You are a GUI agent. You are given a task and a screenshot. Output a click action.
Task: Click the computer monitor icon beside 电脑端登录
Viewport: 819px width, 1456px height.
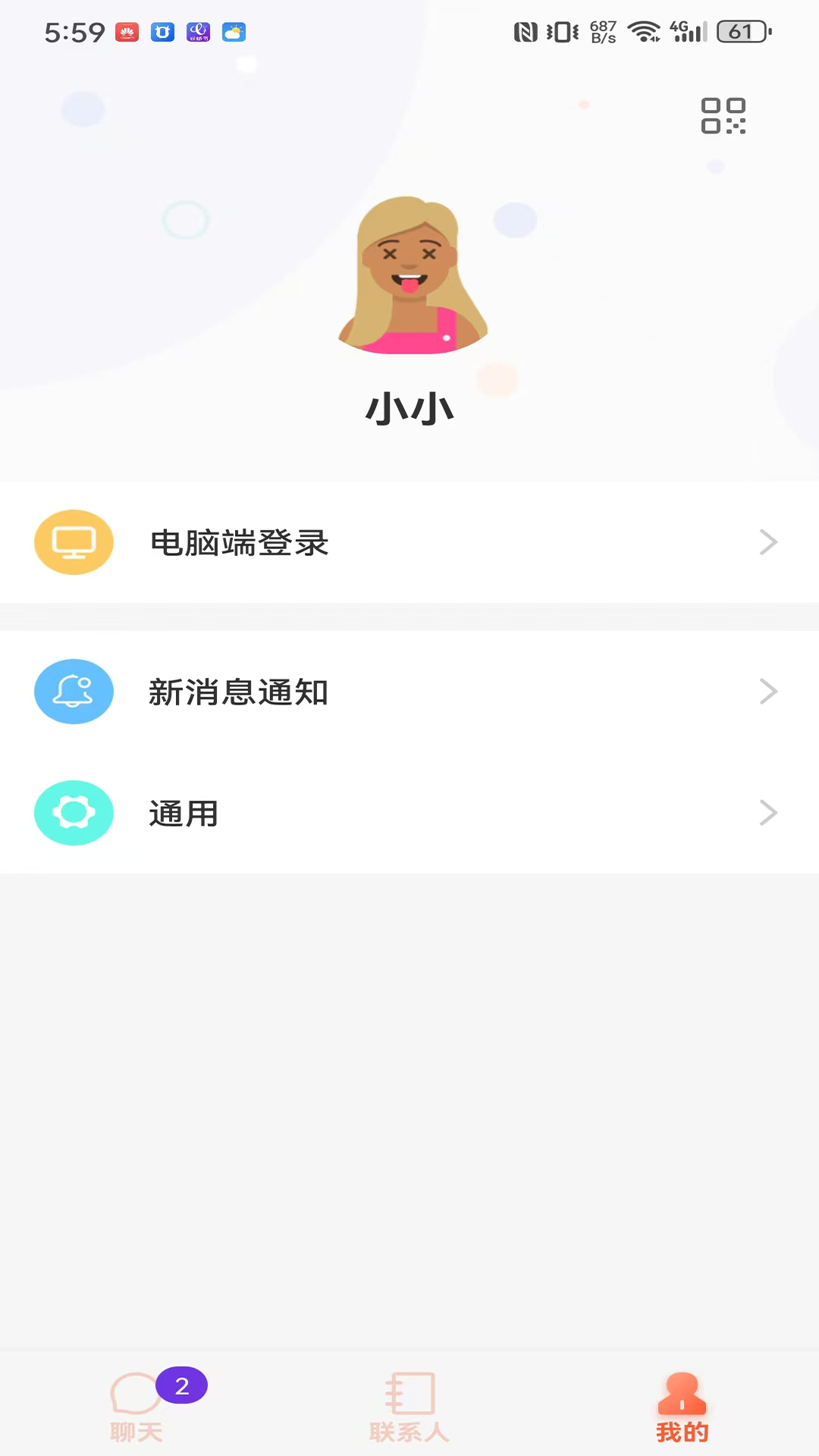(74, 542)
